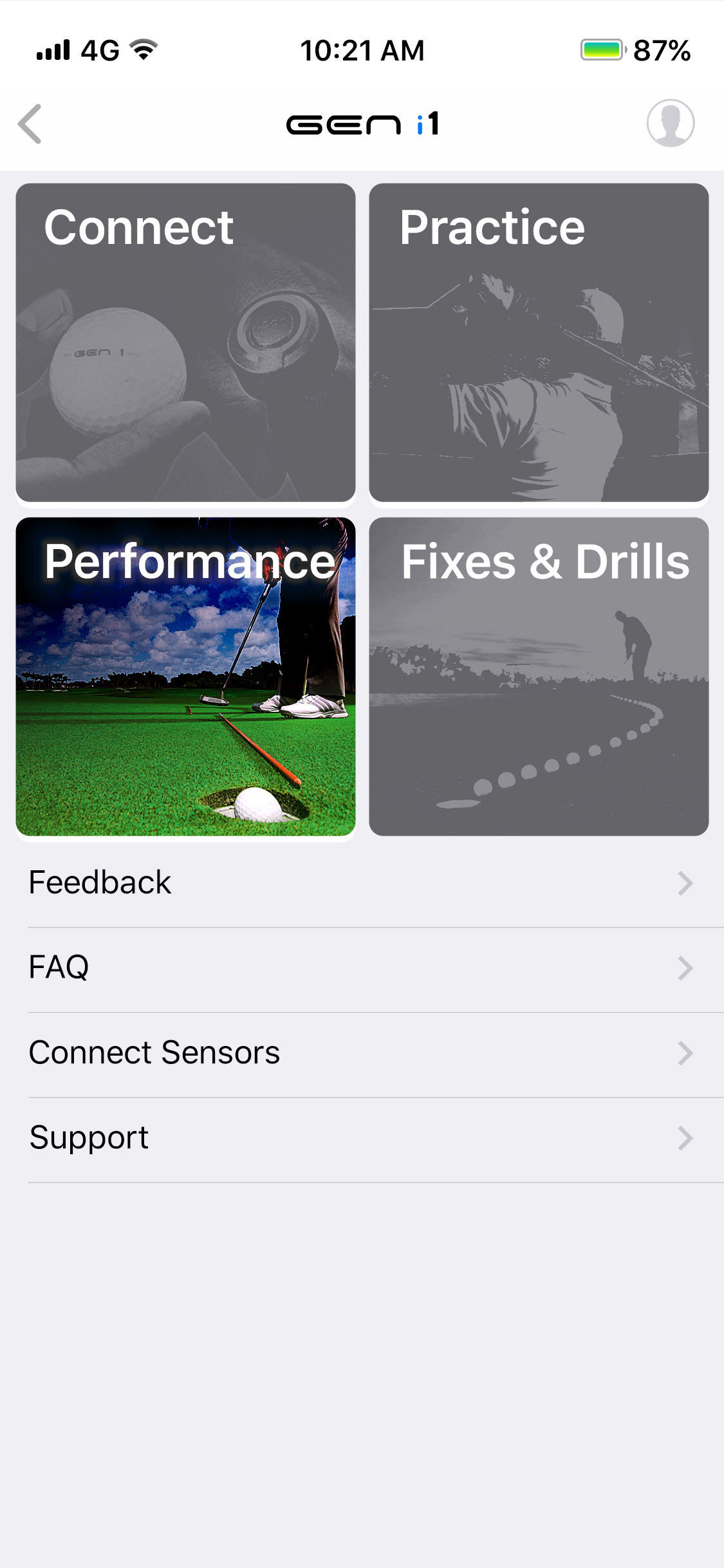724x1568 pixels.
Task: Open the user profile avatar
Action: click(x=670, y=123)
